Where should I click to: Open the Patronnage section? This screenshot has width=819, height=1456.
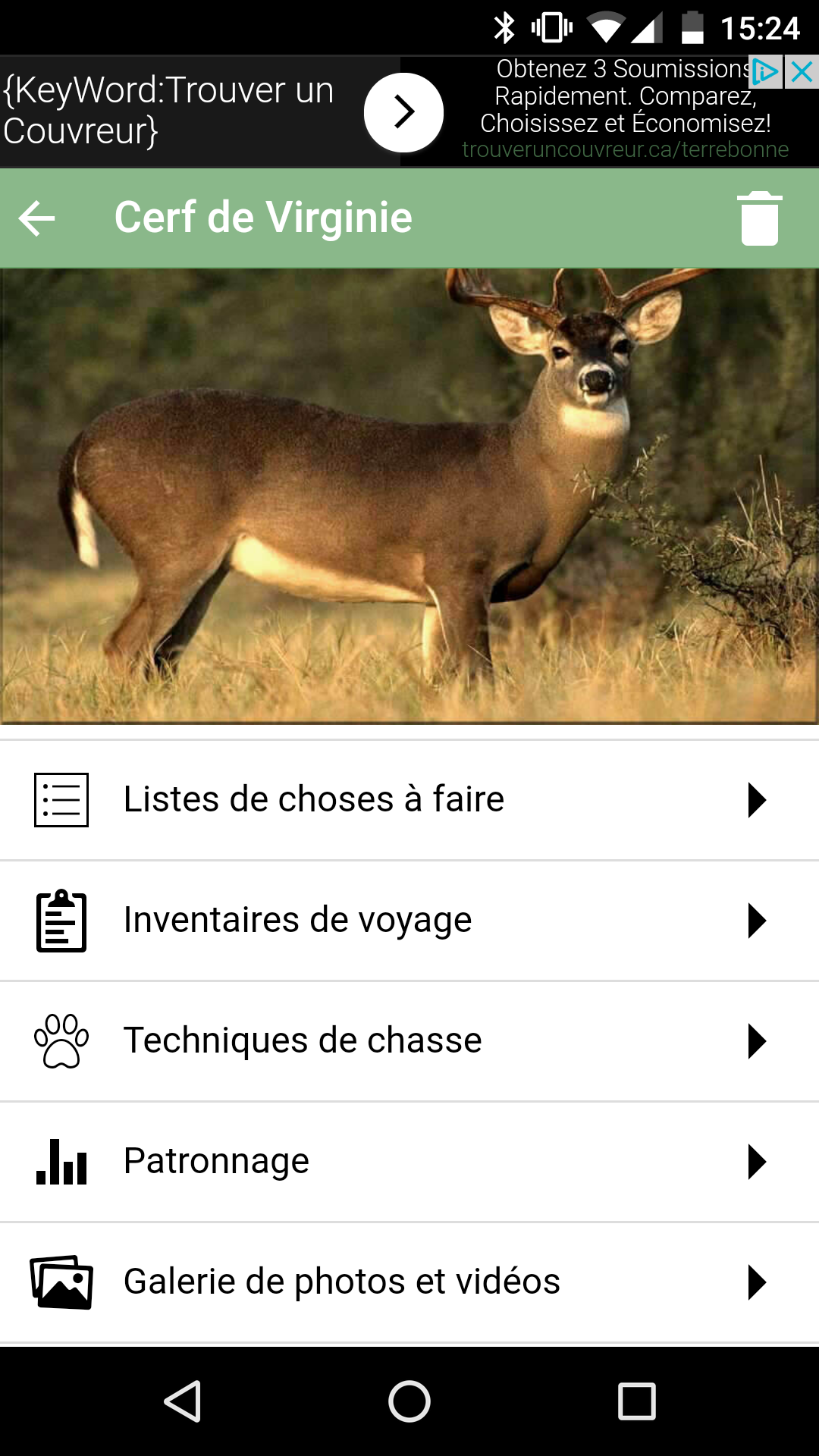(x=409, y=1162)
